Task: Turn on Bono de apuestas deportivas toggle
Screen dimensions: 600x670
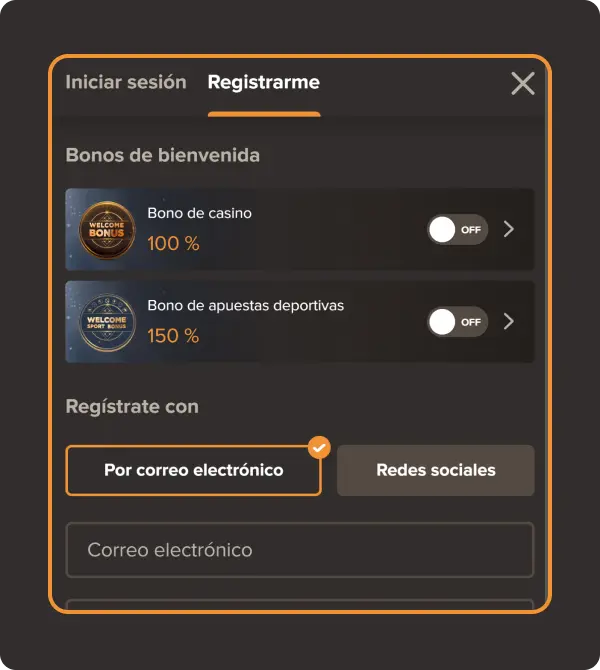Action: pos(457,321)
